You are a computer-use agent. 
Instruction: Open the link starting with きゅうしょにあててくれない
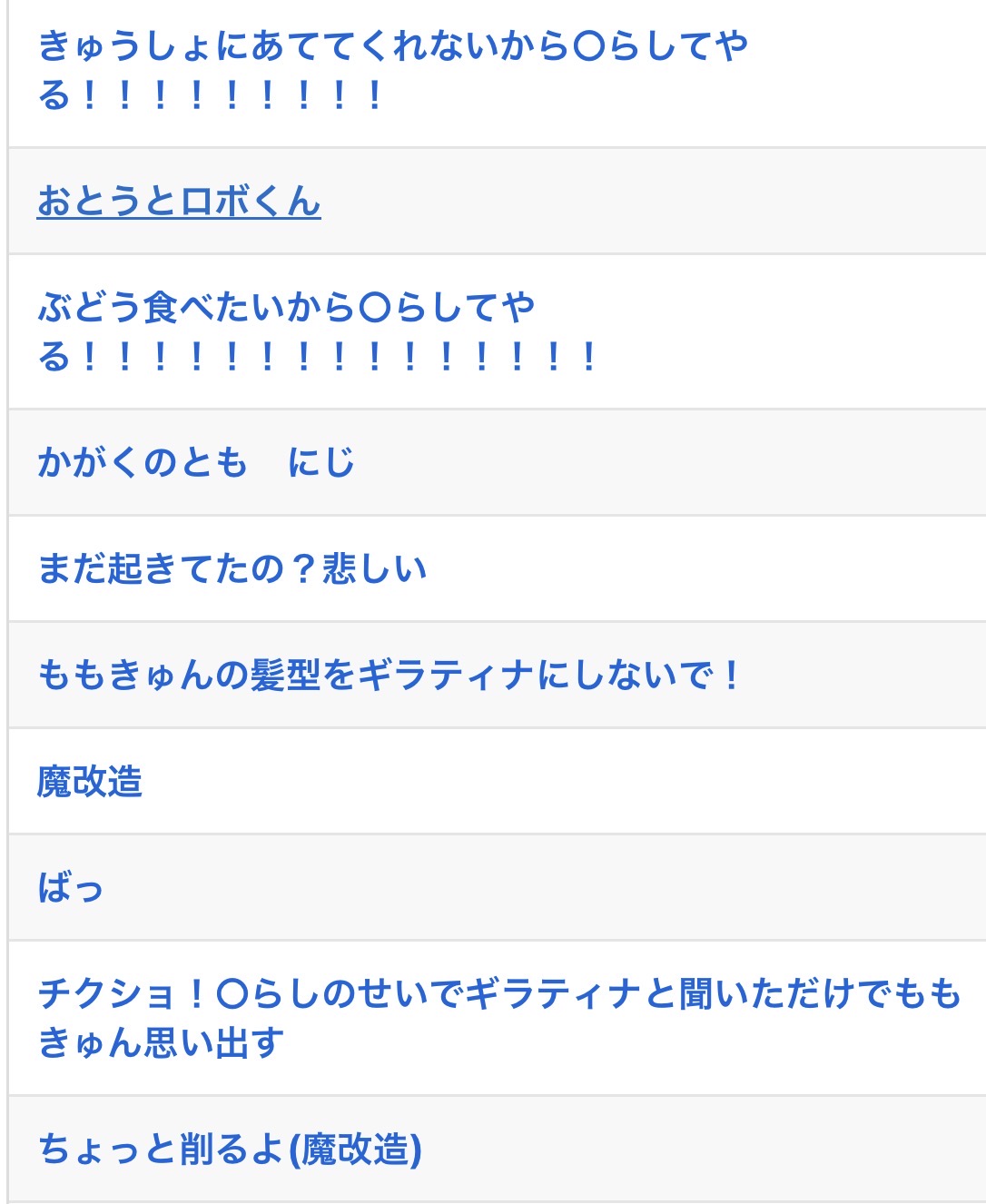(x=393, y=70)
